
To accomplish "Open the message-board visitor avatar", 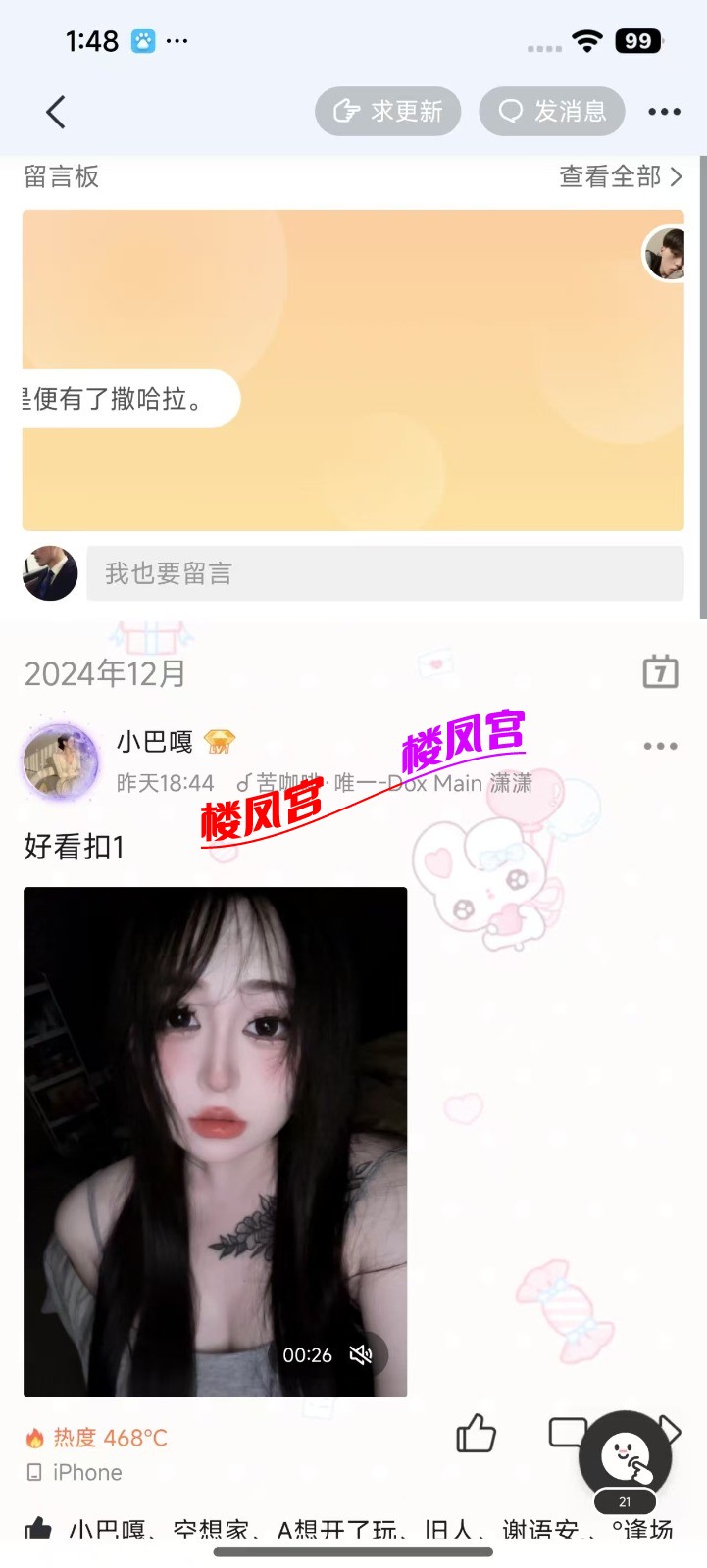I will click(x=665, y=253).
